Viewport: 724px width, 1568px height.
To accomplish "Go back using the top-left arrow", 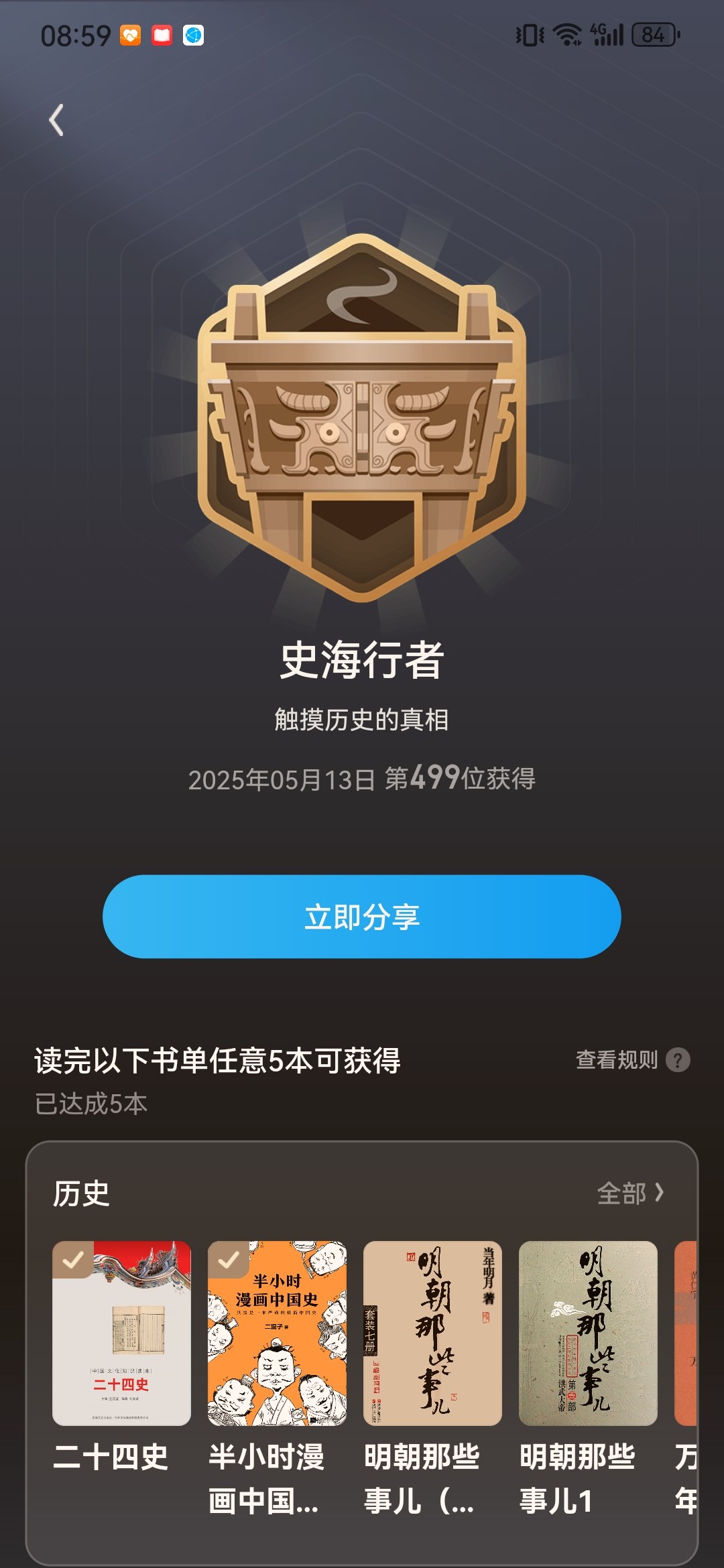I will pos(57,121).
